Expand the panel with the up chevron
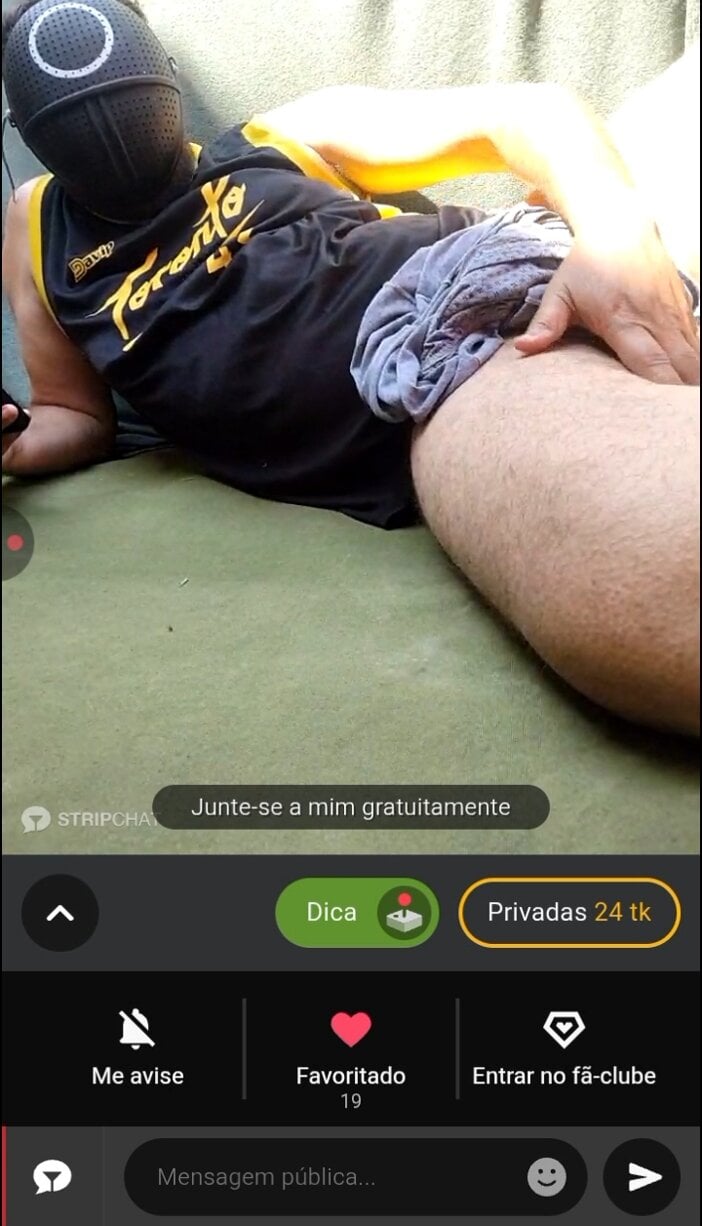 pos(60,912)
